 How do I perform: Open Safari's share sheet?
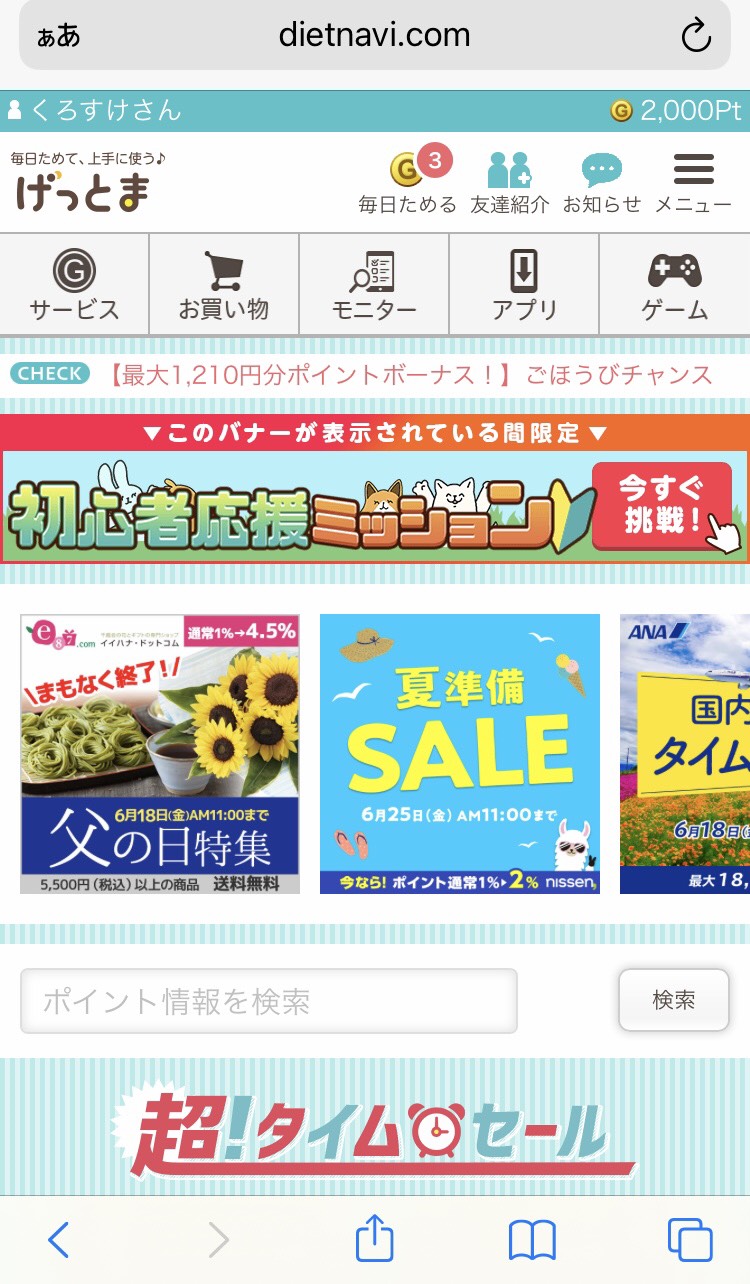[x=375, y=1239]
